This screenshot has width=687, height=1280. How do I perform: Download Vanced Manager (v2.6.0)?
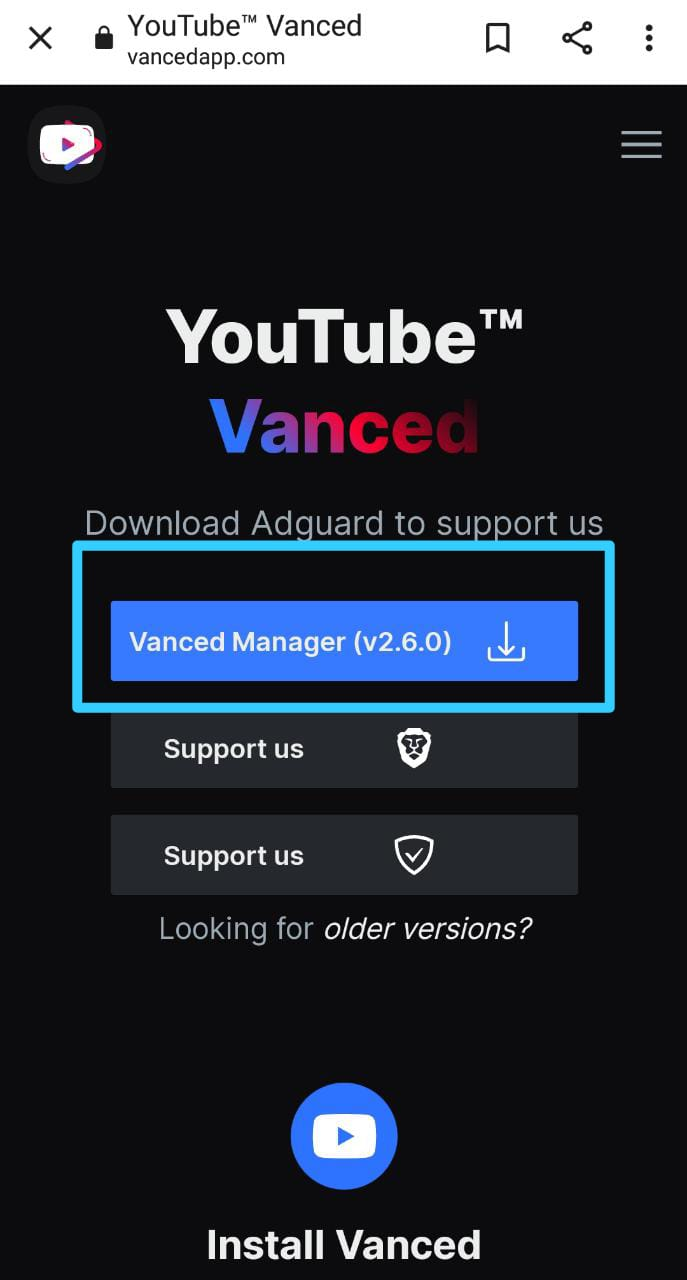344,641
